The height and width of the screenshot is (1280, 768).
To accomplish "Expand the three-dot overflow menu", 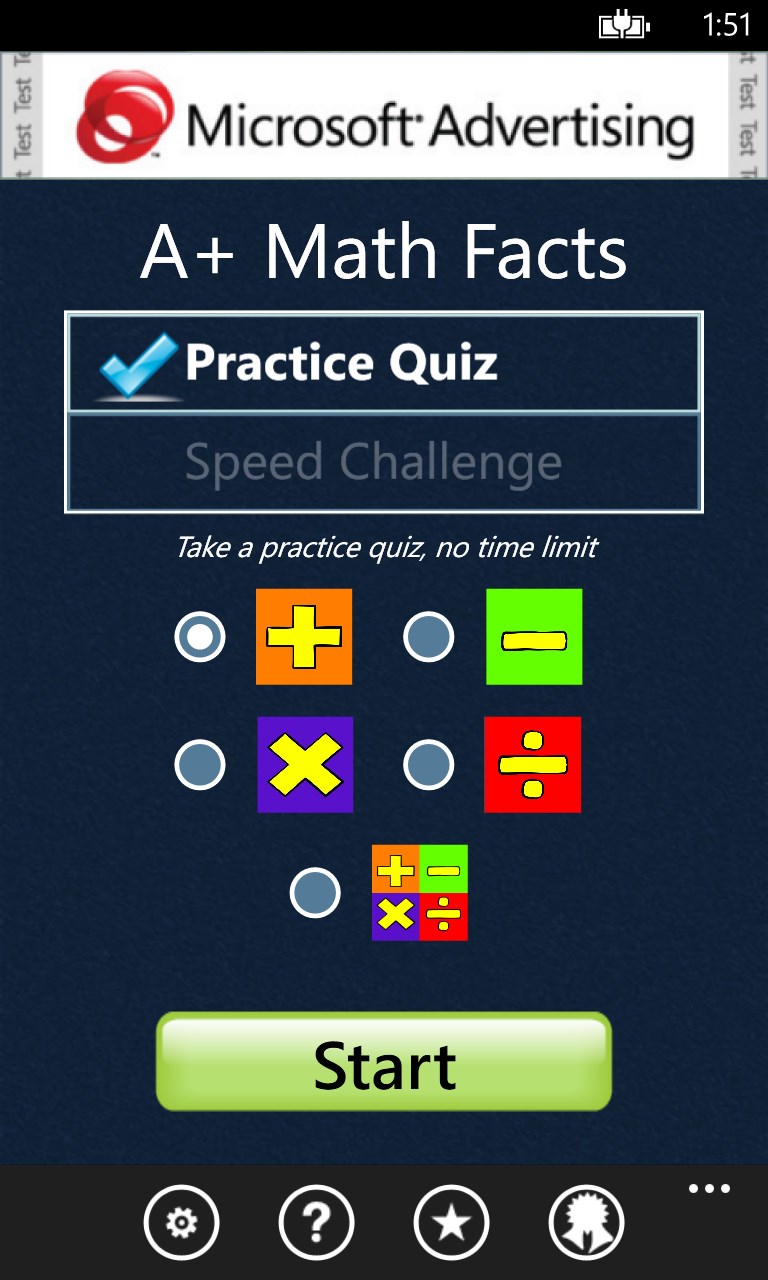I will tap(709, 1189).
